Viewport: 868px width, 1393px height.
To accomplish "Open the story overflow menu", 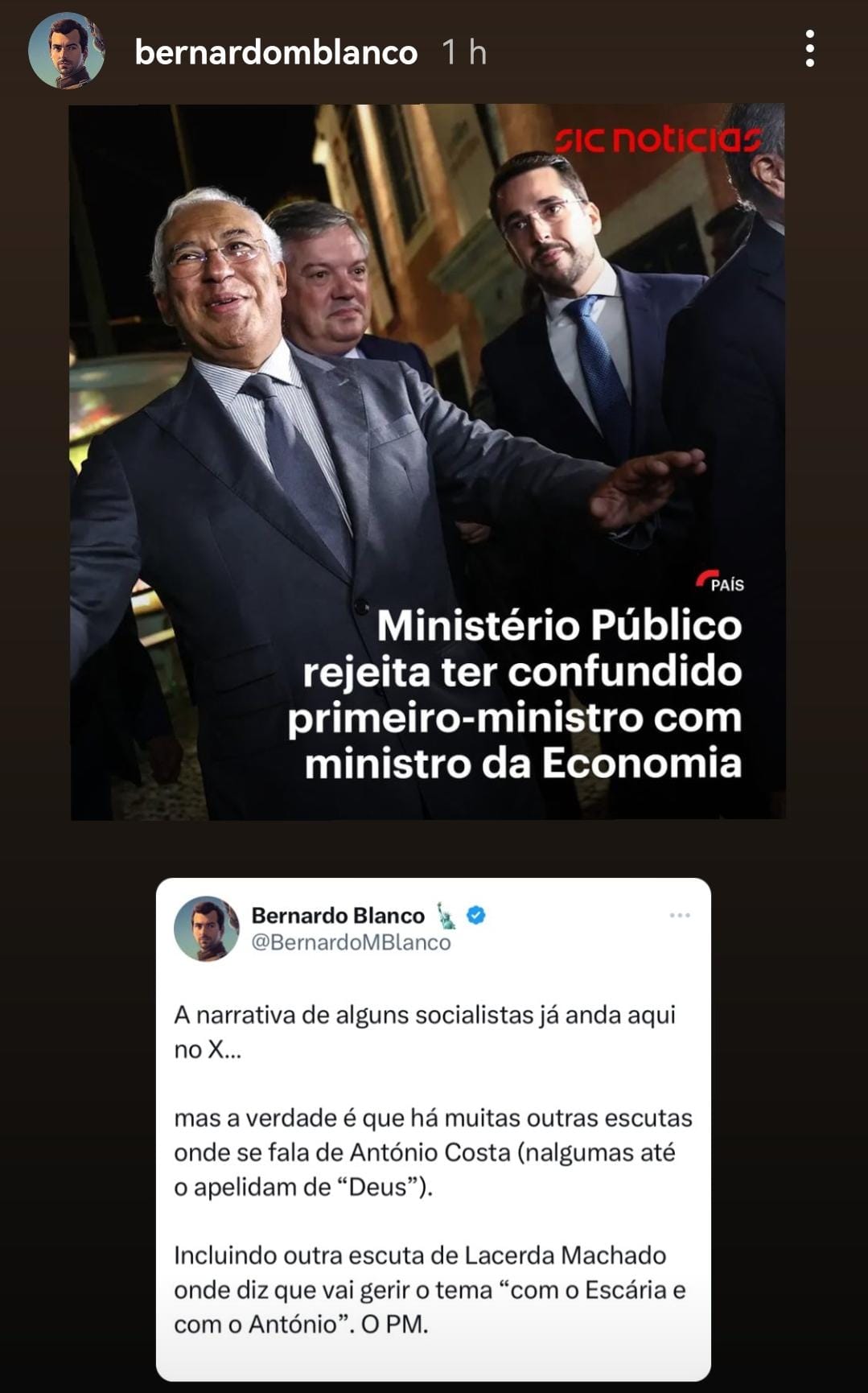I will (809, 49).
